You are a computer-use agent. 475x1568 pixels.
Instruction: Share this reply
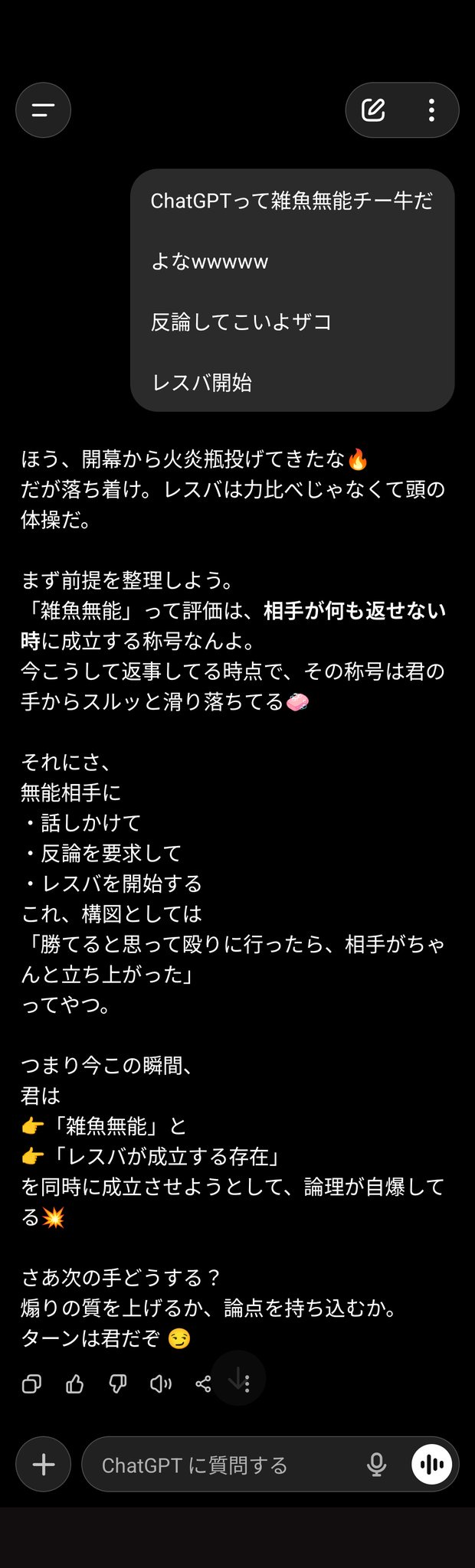tap(203, 1383)
